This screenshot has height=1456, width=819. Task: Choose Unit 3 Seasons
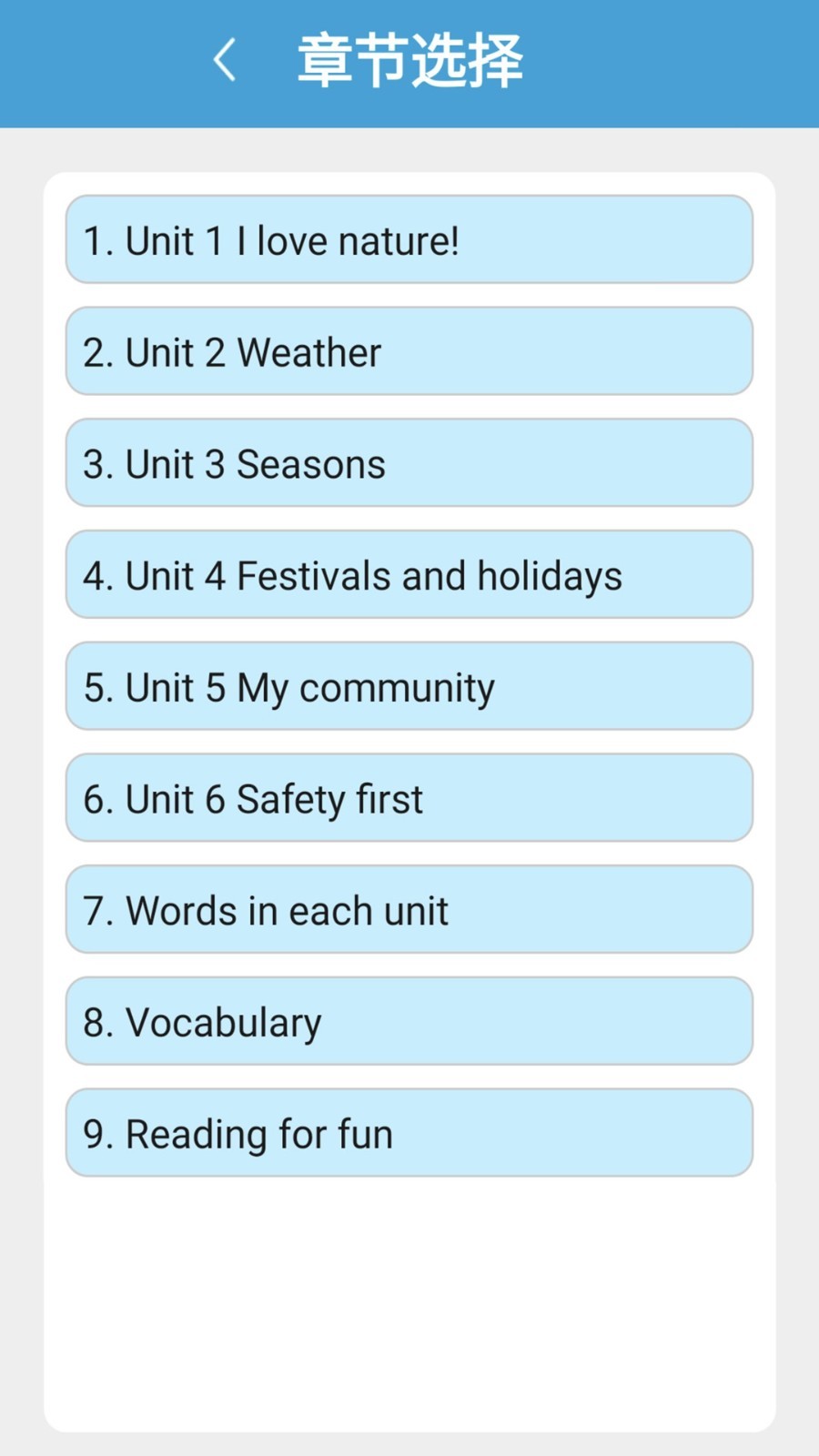[409, 463]
